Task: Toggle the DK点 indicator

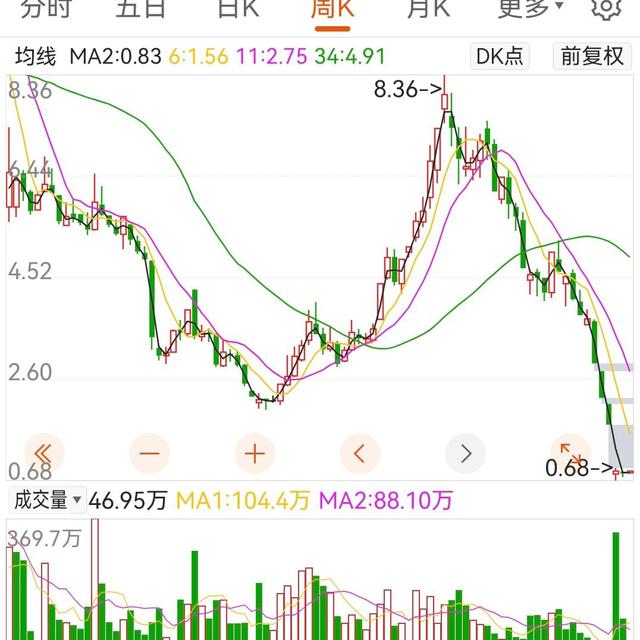Action: [x=500, y=56]
